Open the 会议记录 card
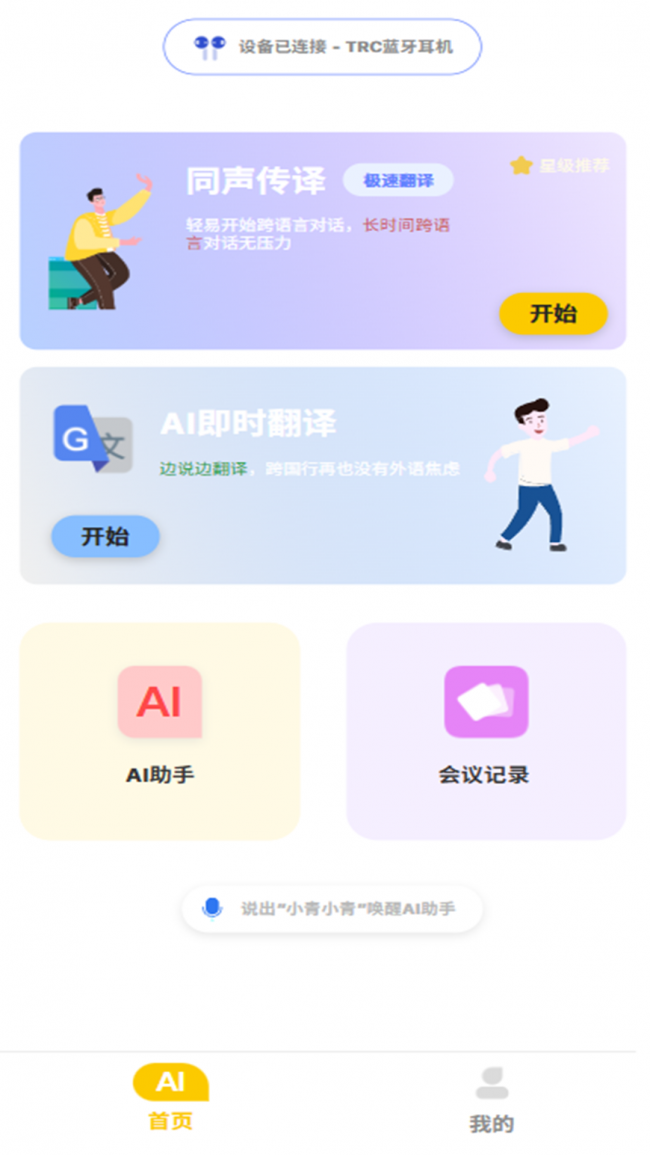 coord(486,731)
